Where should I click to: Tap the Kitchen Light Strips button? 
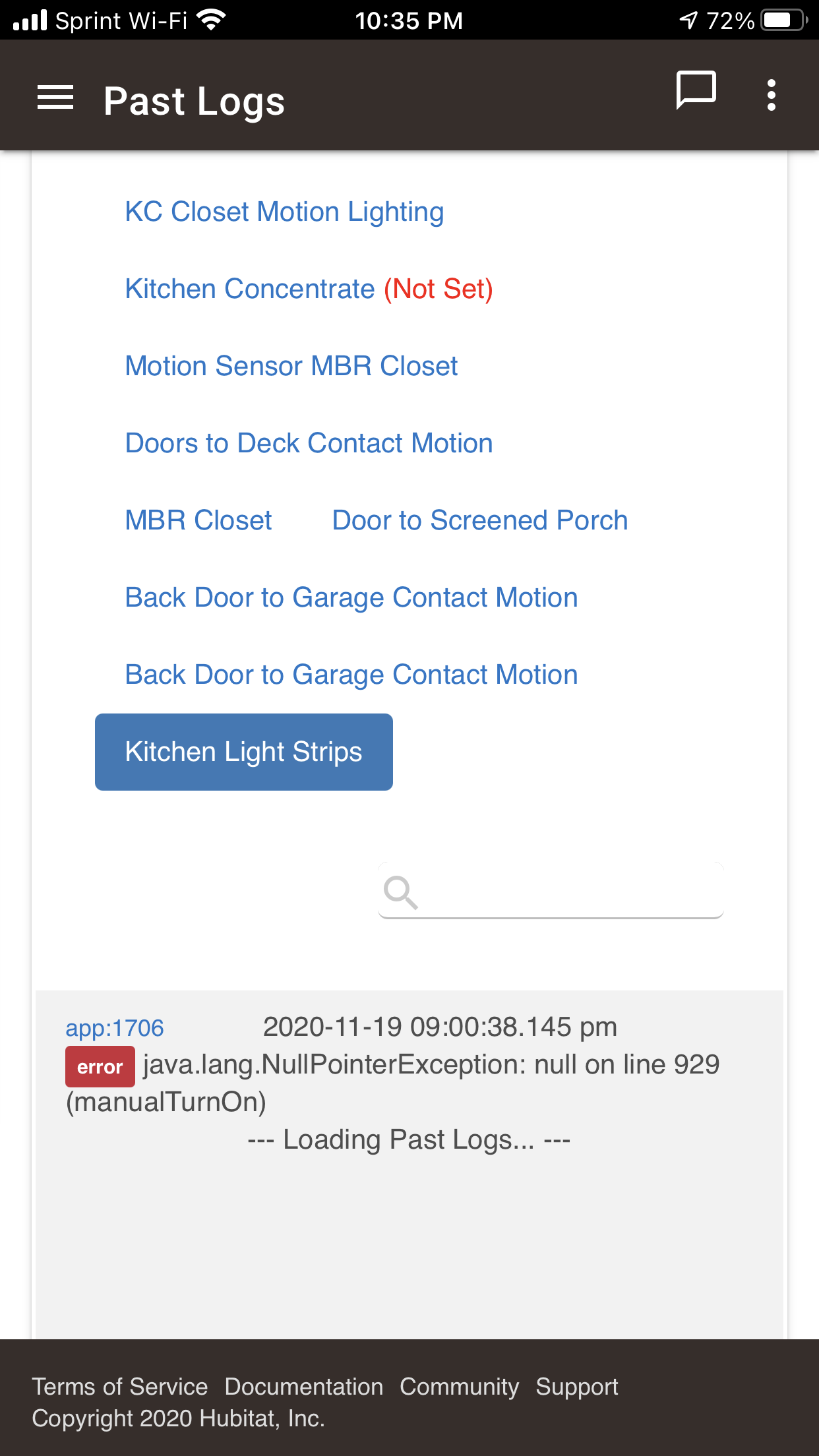tap(244, 752)
